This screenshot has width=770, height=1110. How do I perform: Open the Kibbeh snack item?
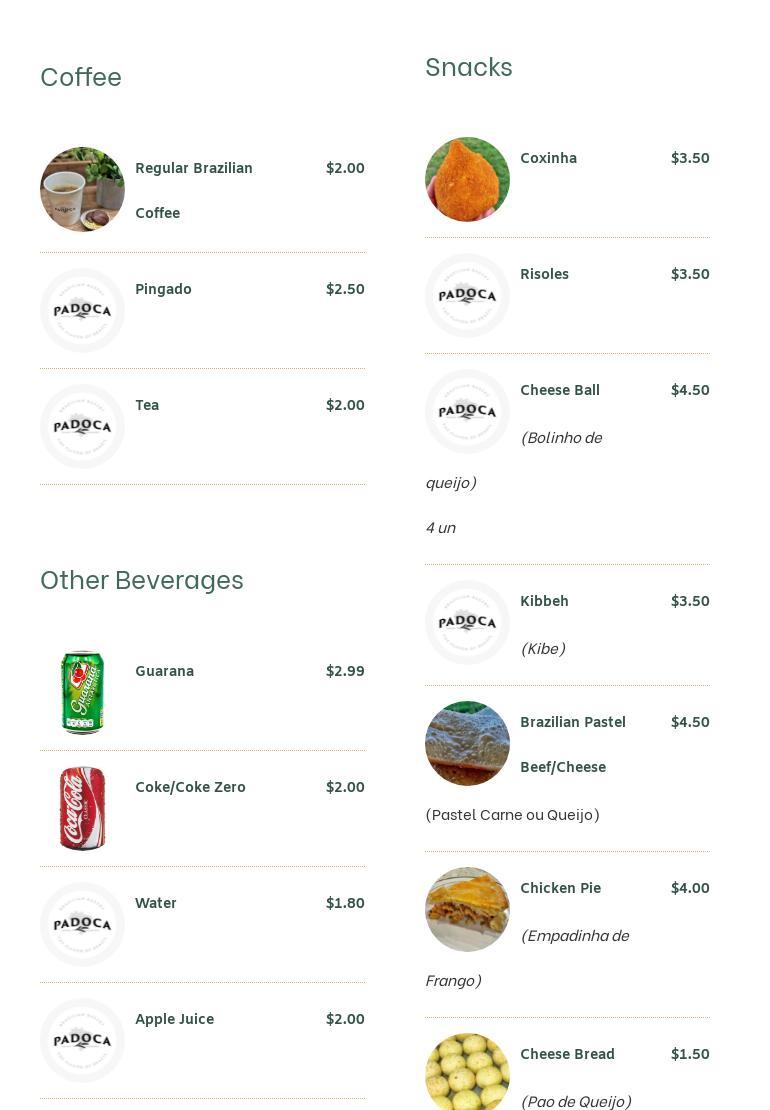544,602
